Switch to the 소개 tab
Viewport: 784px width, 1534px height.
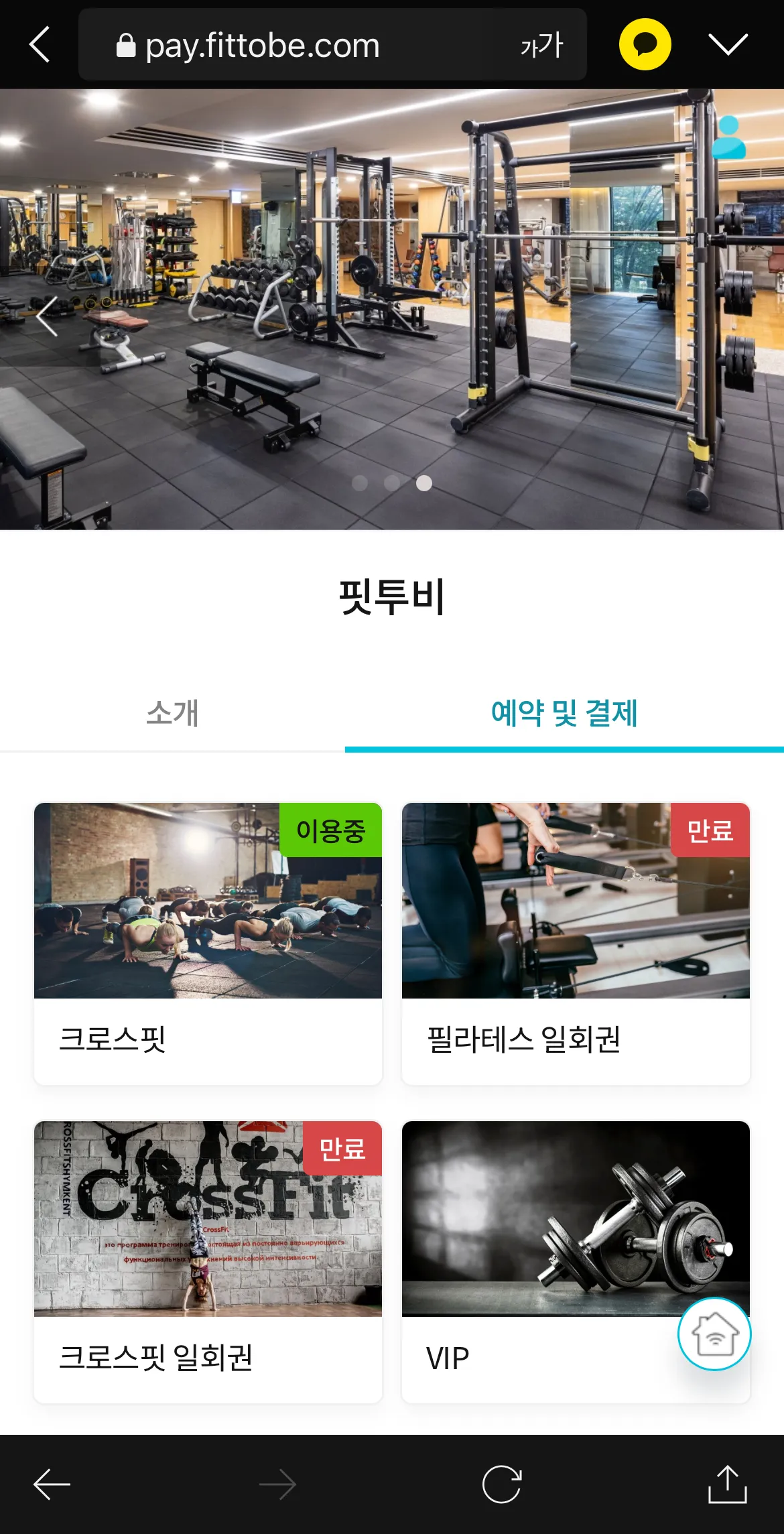coord(172,713)
